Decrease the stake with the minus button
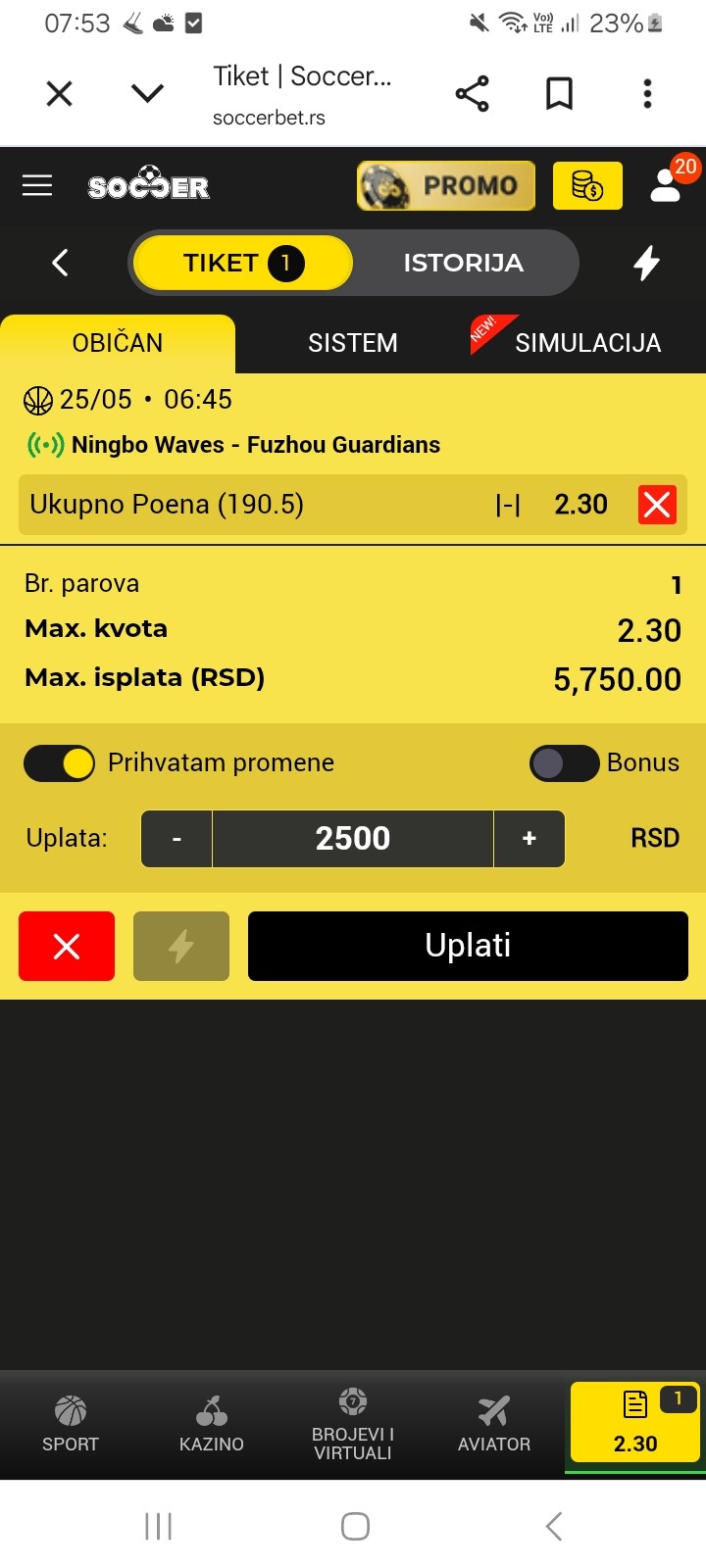706x1568 pixels. [176, 839]
